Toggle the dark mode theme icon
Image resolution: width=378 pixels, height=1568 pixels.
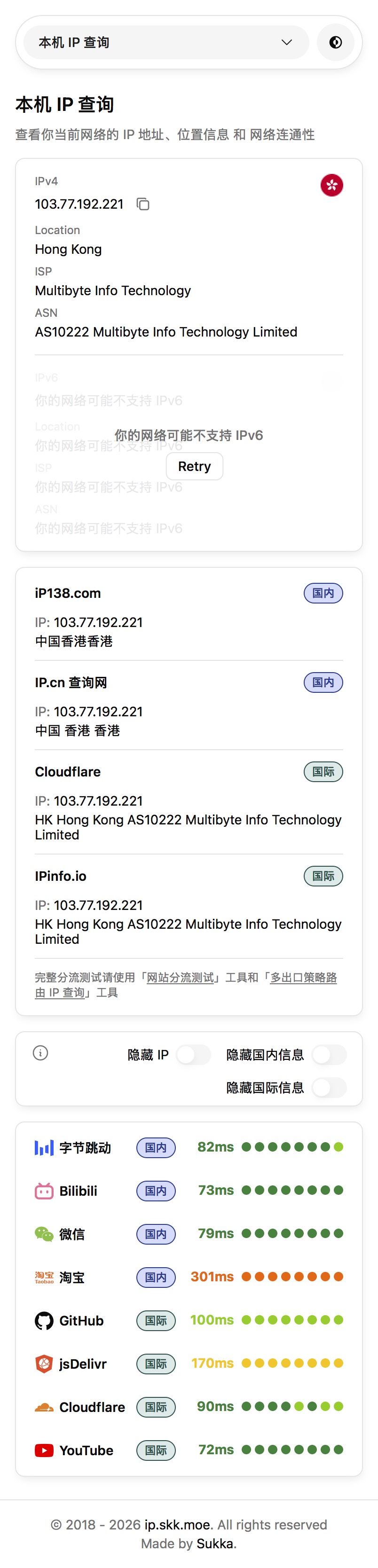click(x=335, y=42)
